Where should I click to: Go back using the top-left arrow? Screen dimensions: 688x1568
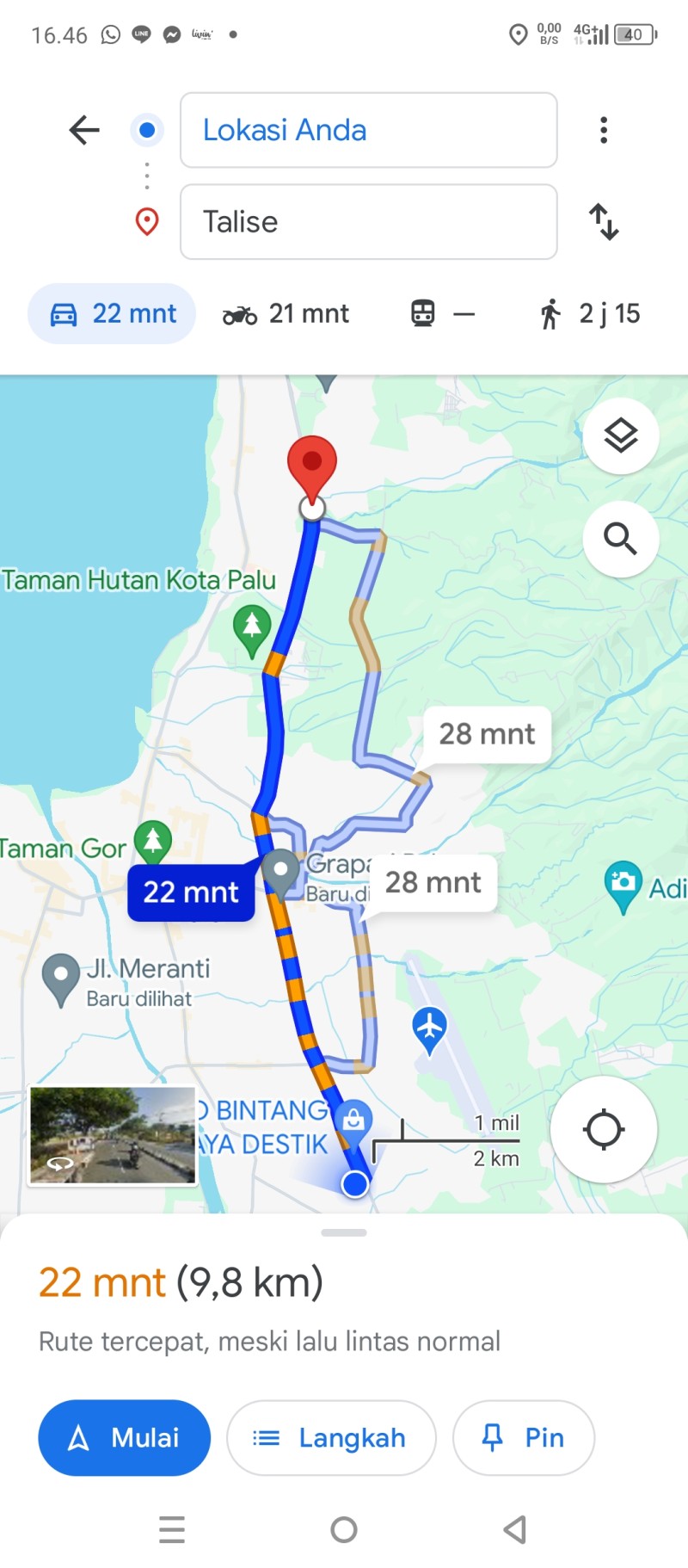(84, 130)
